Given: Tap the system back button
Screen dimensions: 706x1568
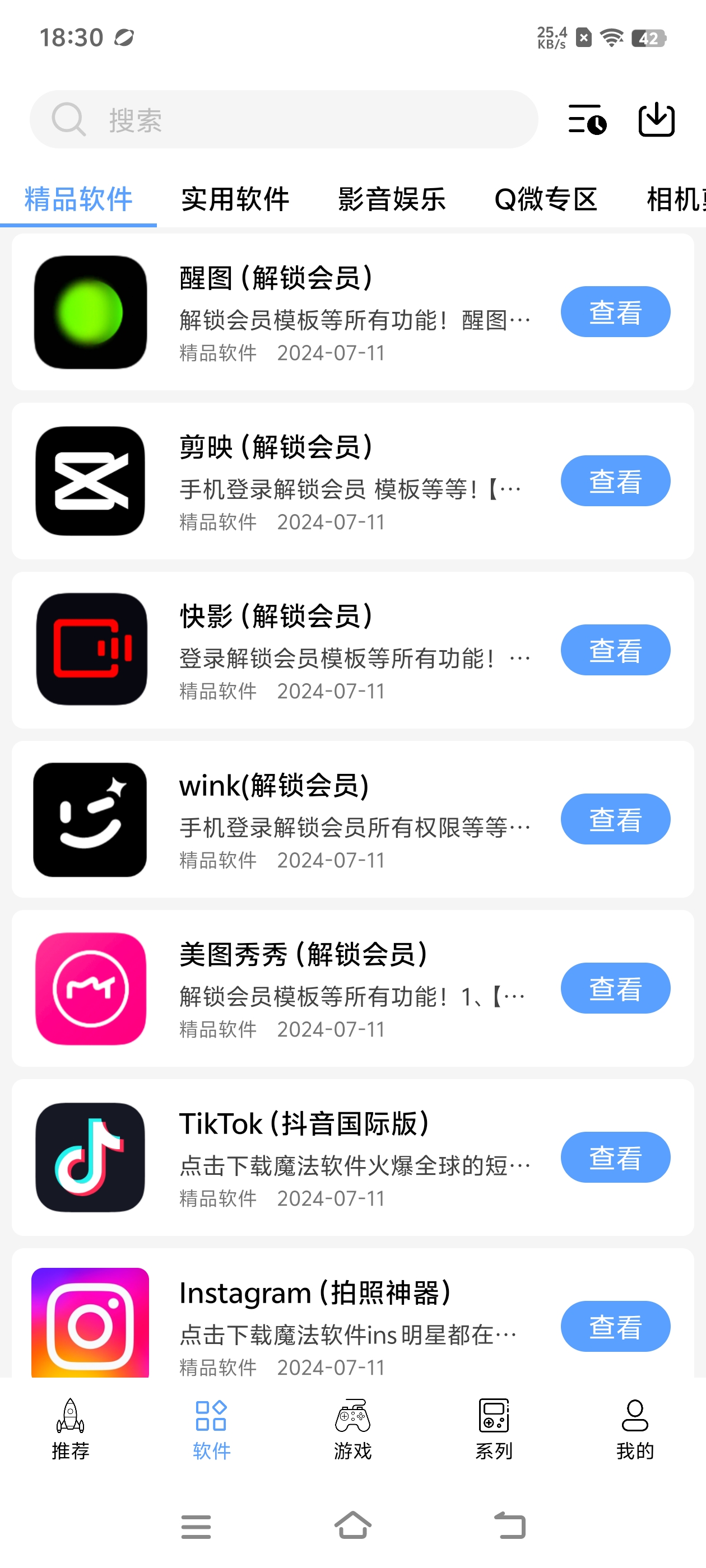Looking at the screenshot, I should [x=510, y=1526].
